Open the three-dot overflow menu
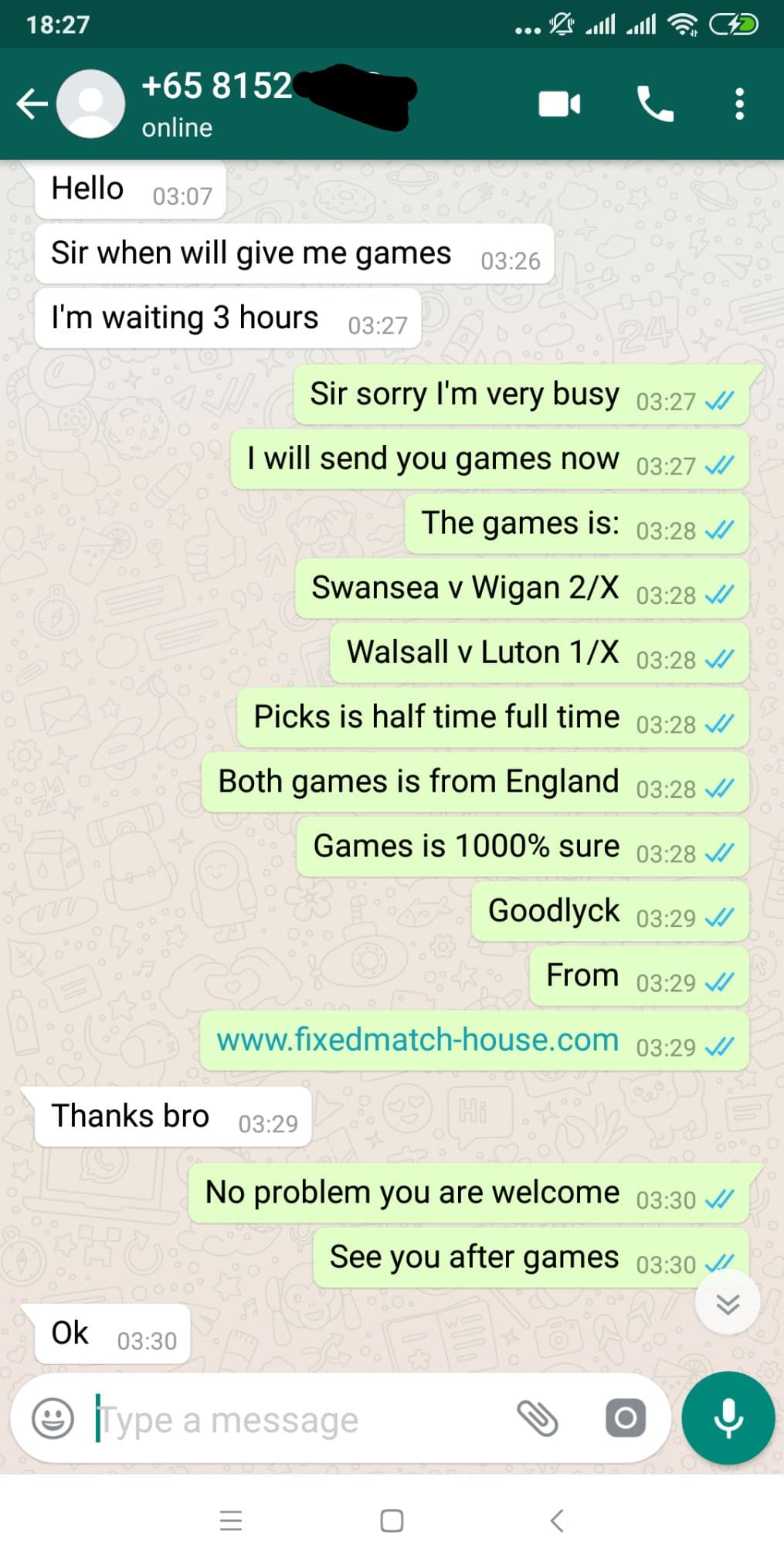 (x=739, y=104)
